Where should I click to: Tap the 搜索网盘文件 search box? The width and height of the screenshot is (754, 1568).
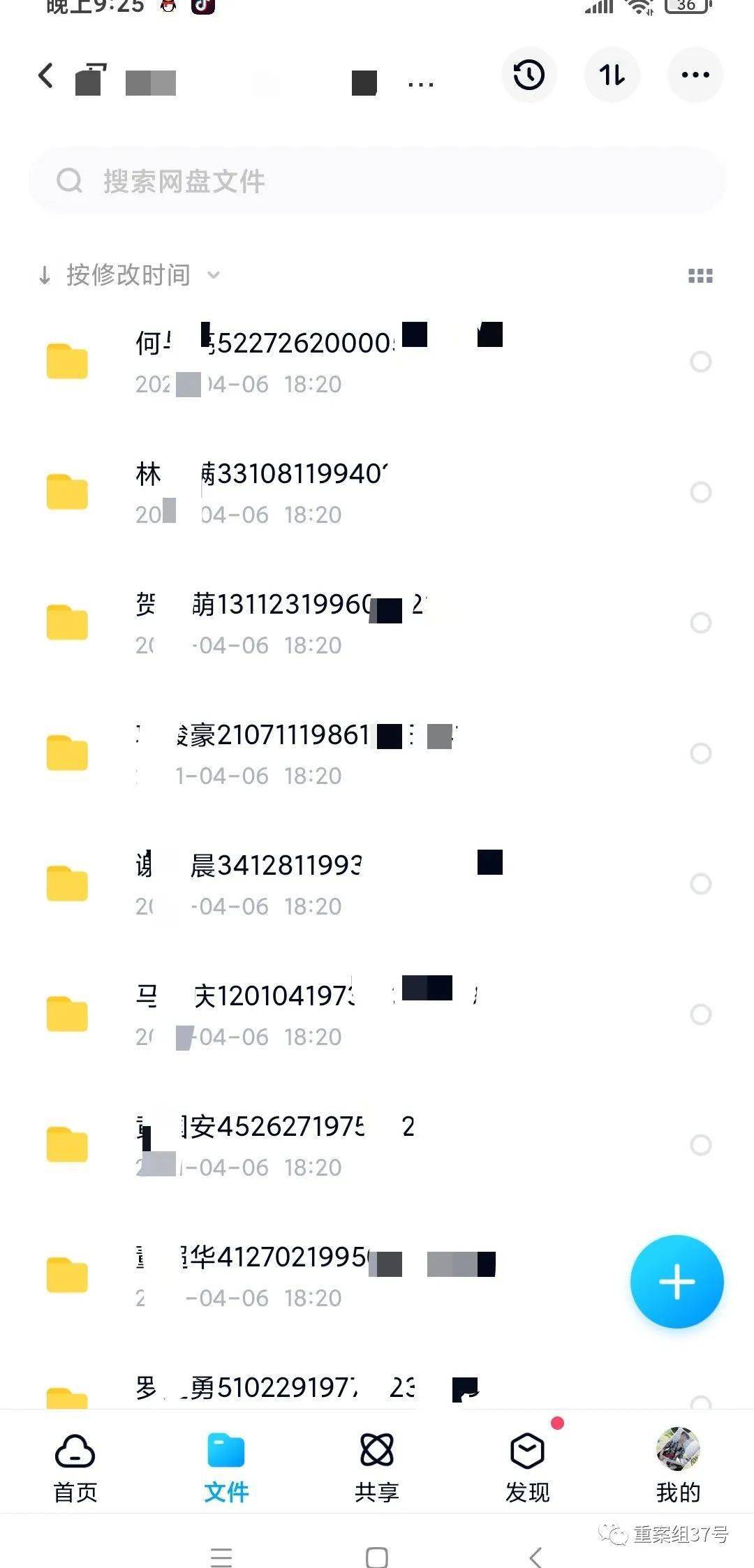[377, 181]
